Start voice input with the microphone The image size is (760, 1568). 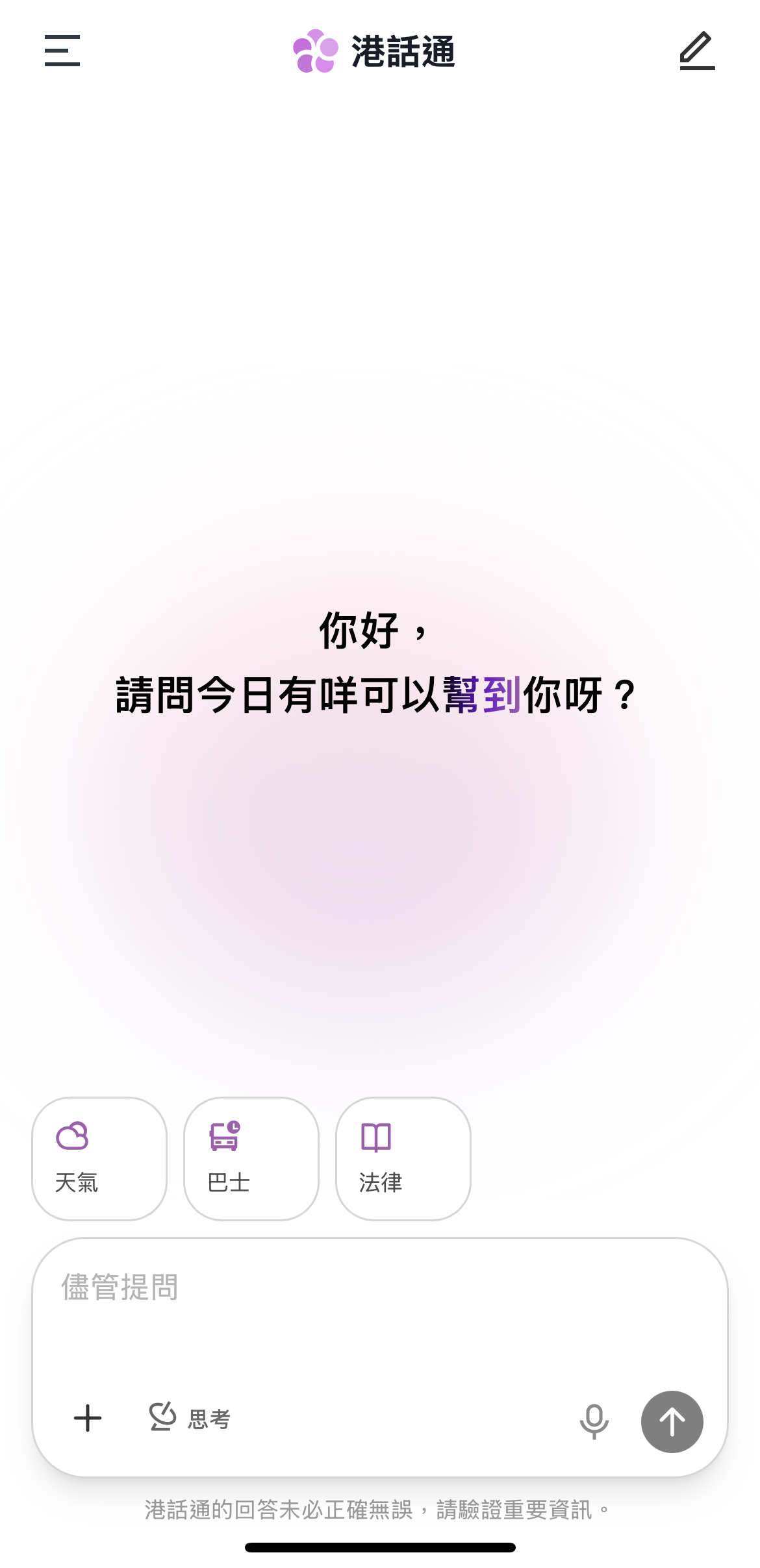[x=594, y=1421]
